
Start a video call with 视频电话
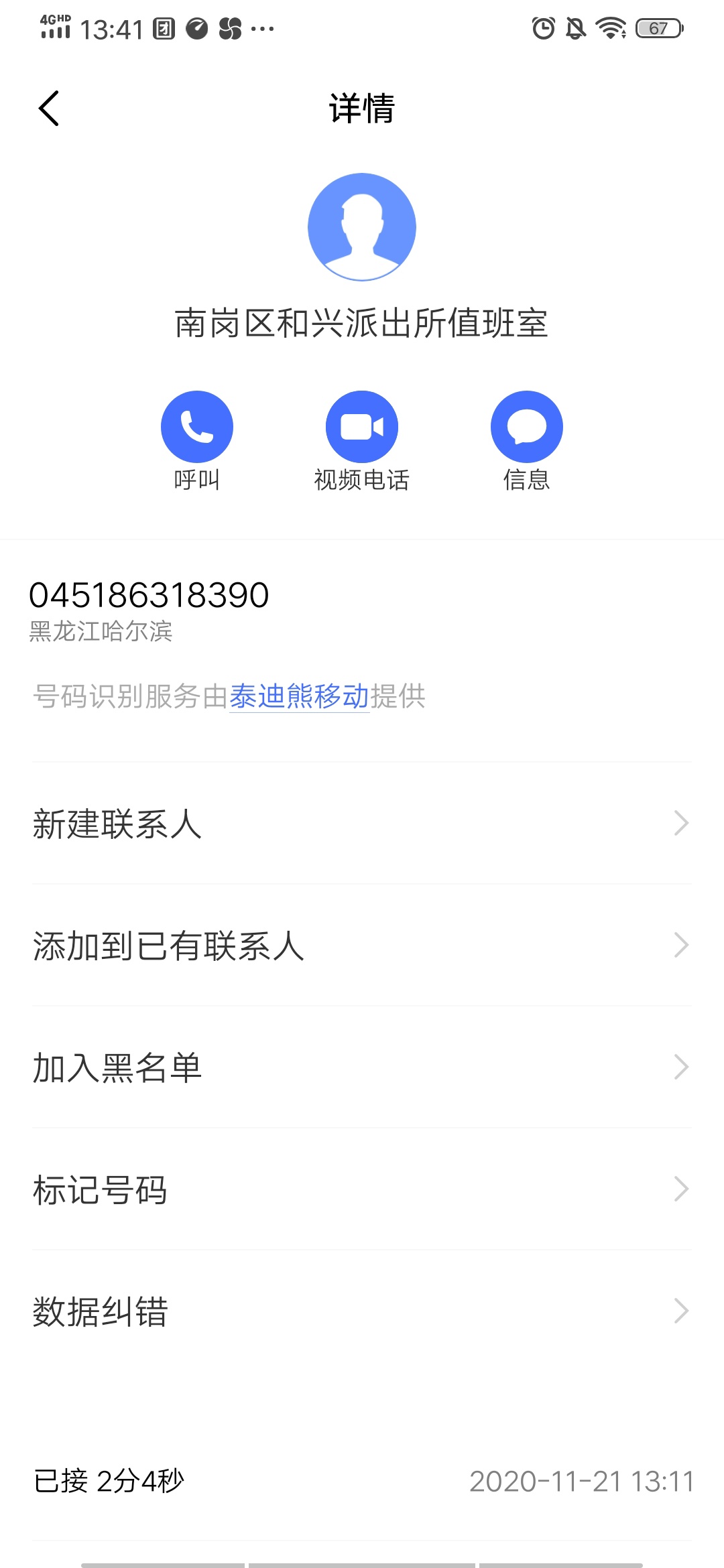tap(361, 427)
